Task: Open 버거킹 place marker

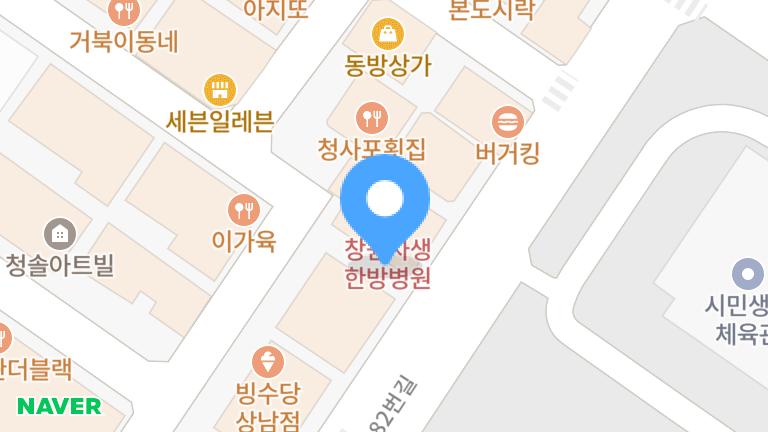Action: pyautogui.click(x=509, y=123)
